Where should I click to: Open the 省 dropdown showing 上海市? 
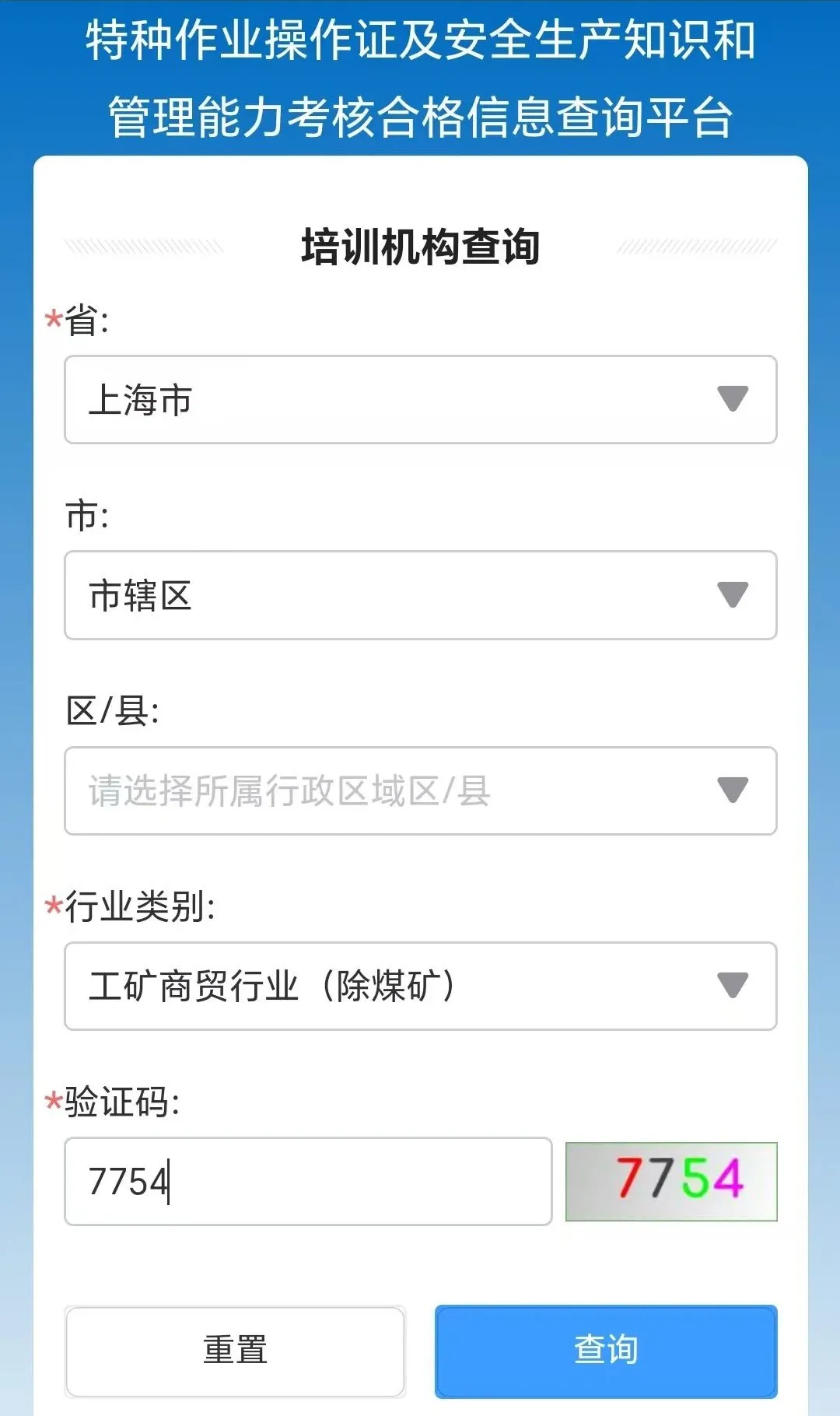pyautogui.click(x=420, y=400)
